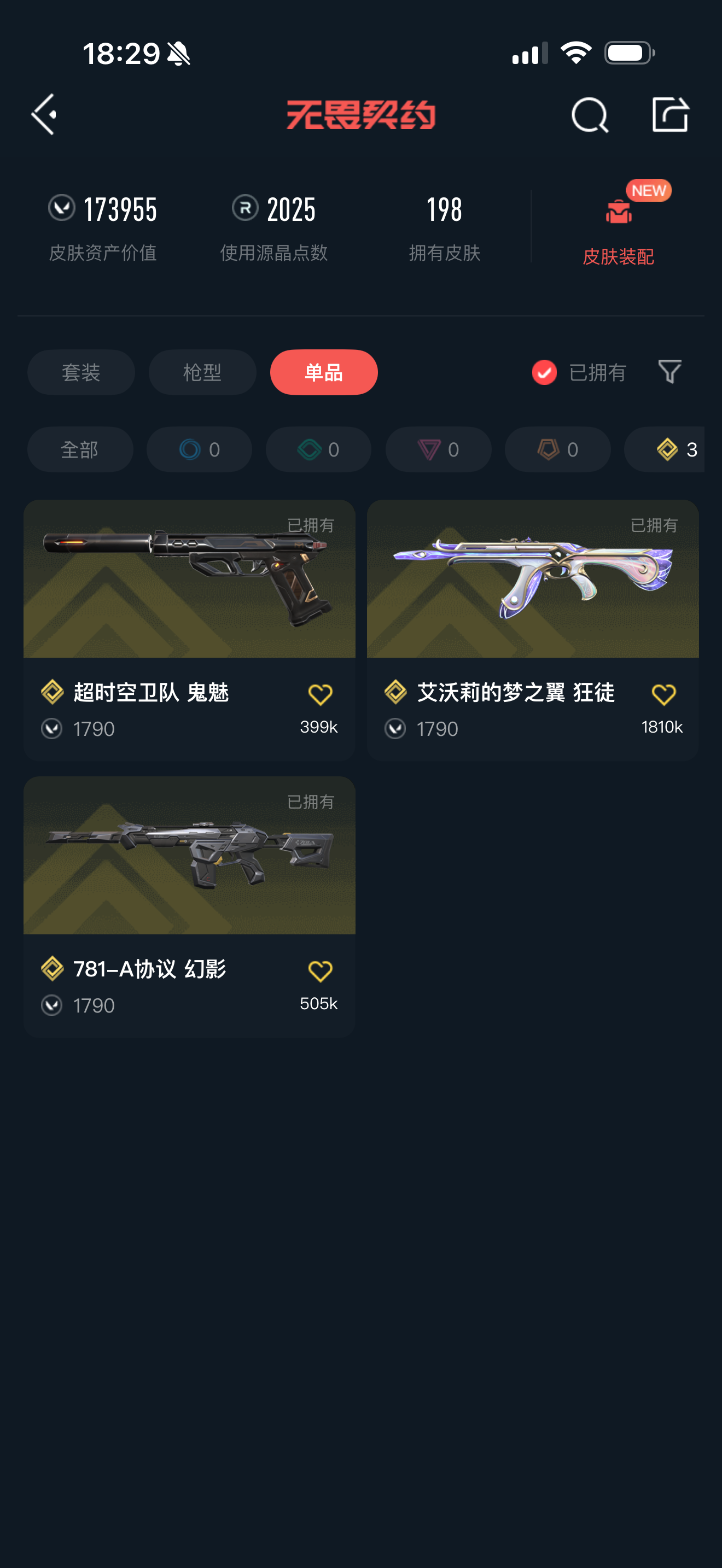Select the 全部 rarity chip
The width and height of the screenshot is (722, 1568).
pyautogui.click(x=80, y=449)
